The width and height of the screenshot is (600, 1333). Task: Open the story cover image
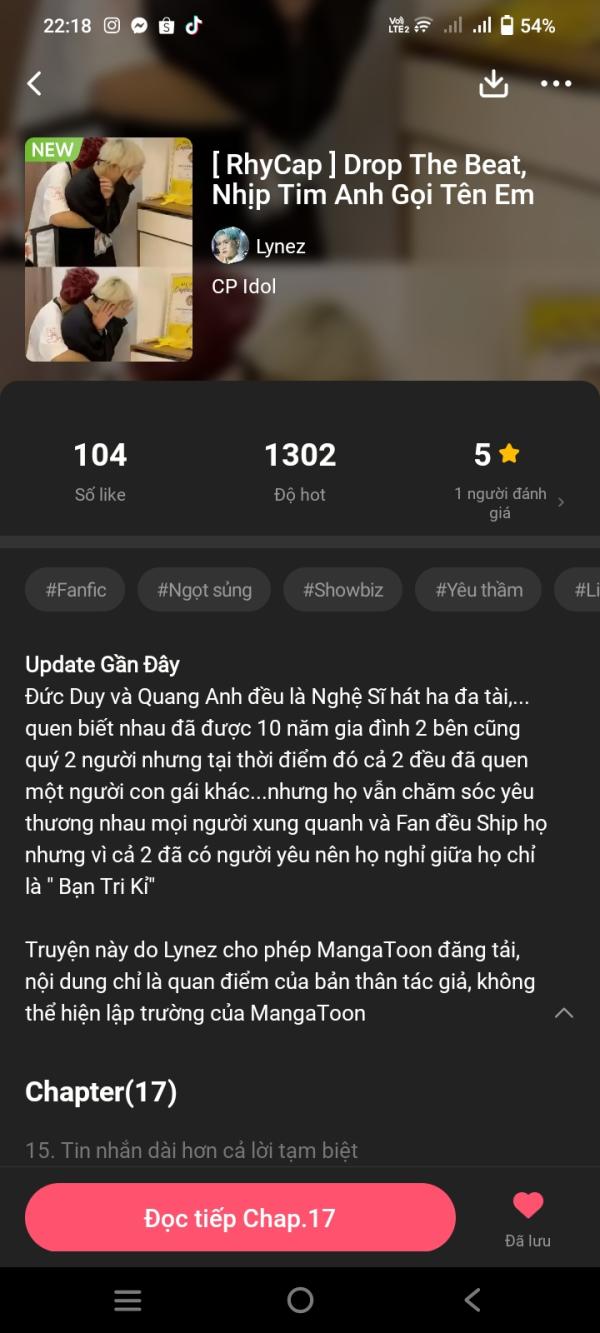(x=109, y=249)
